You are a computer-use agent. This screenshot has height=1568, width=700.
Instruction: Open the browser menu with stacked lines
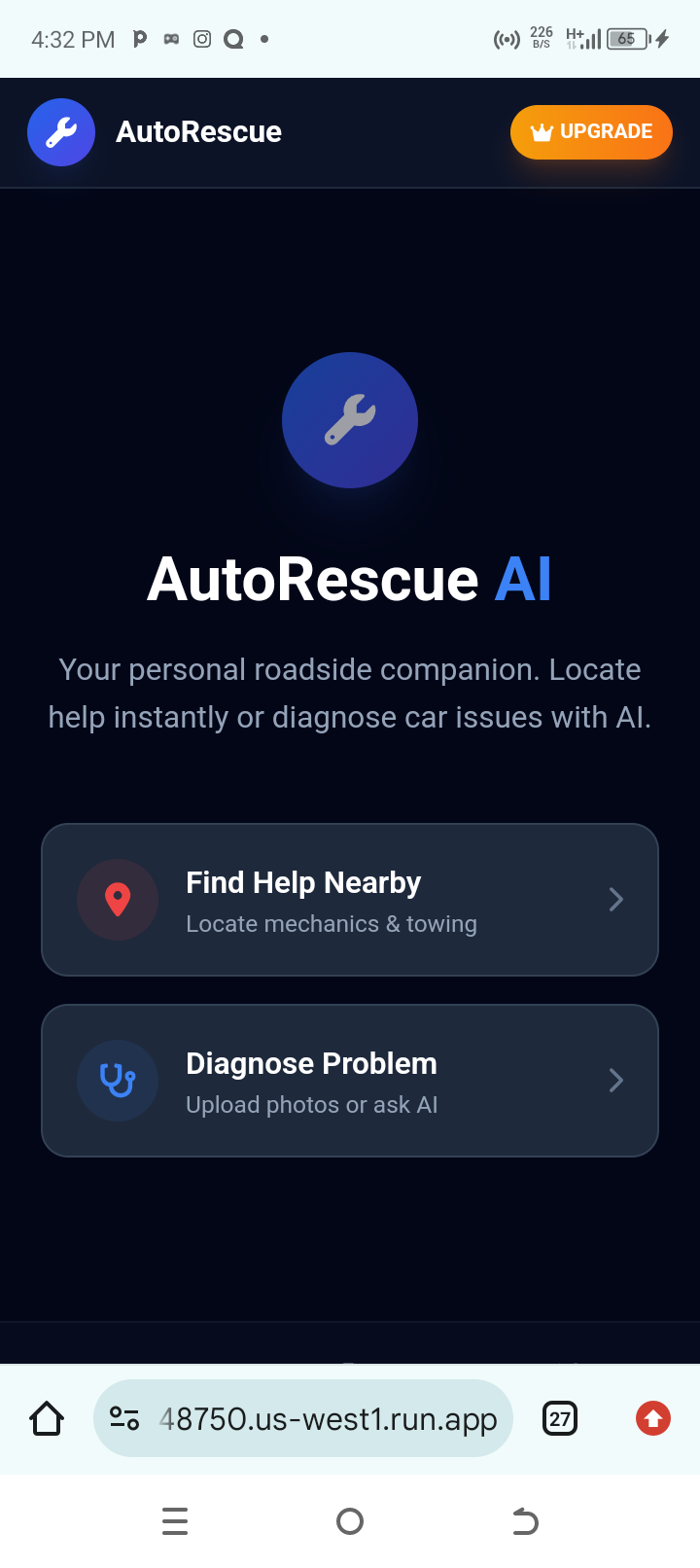coord(175,1521)
